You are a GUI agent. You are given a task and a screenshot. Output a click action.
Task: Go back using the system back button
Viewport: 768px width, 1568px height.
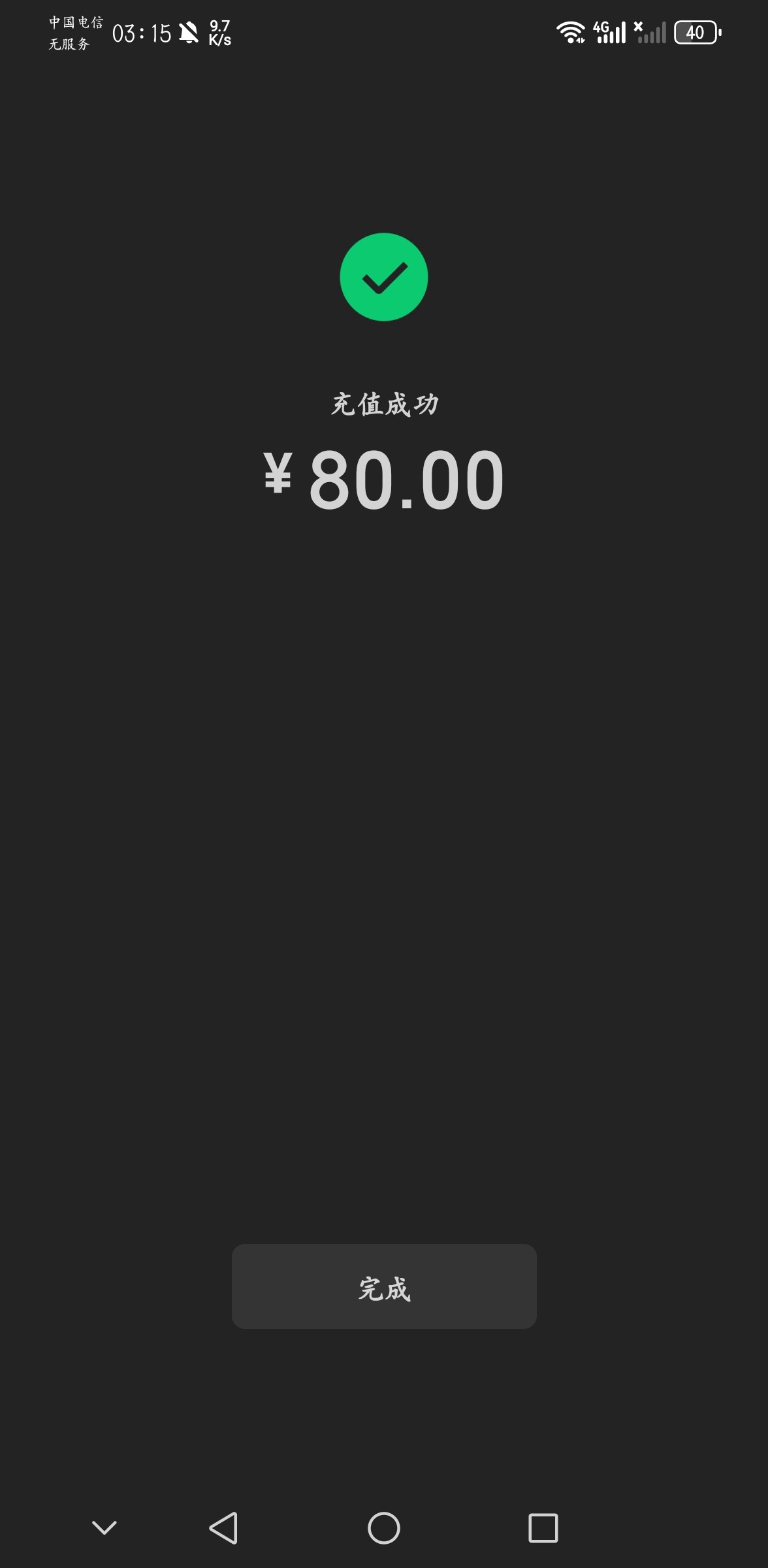pyautogui.click(x=223, y=1528)
